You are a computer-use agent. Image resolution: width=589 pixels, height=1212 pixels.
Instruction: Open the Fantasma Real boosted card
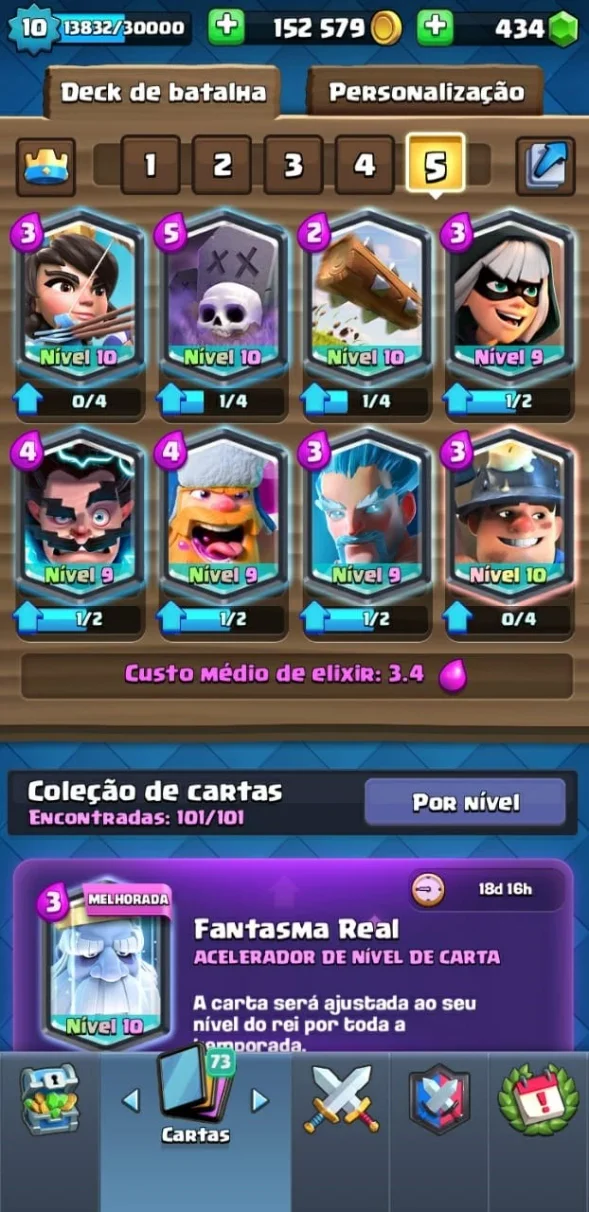104,960
